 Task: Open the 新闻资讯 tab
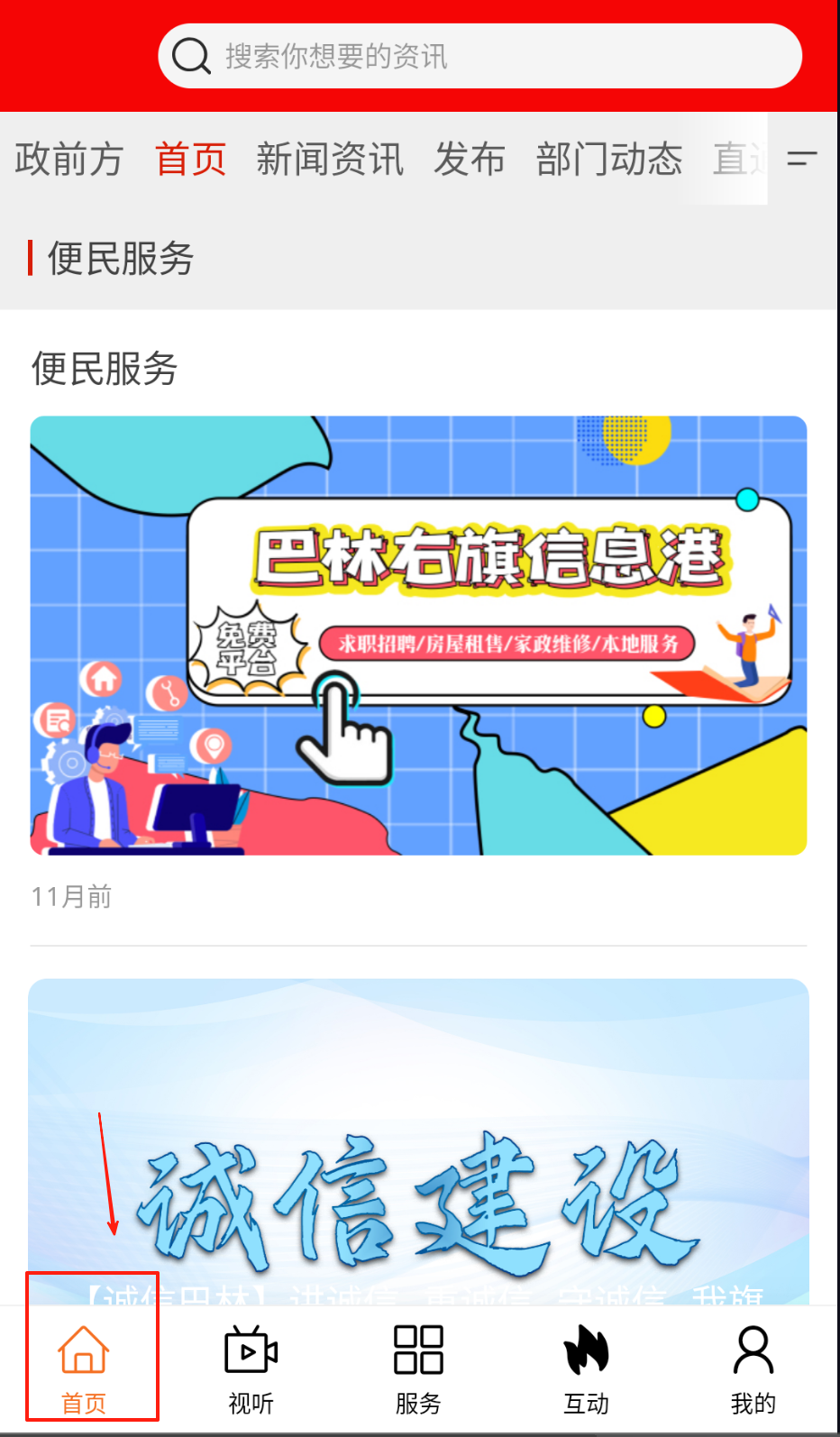329,160
